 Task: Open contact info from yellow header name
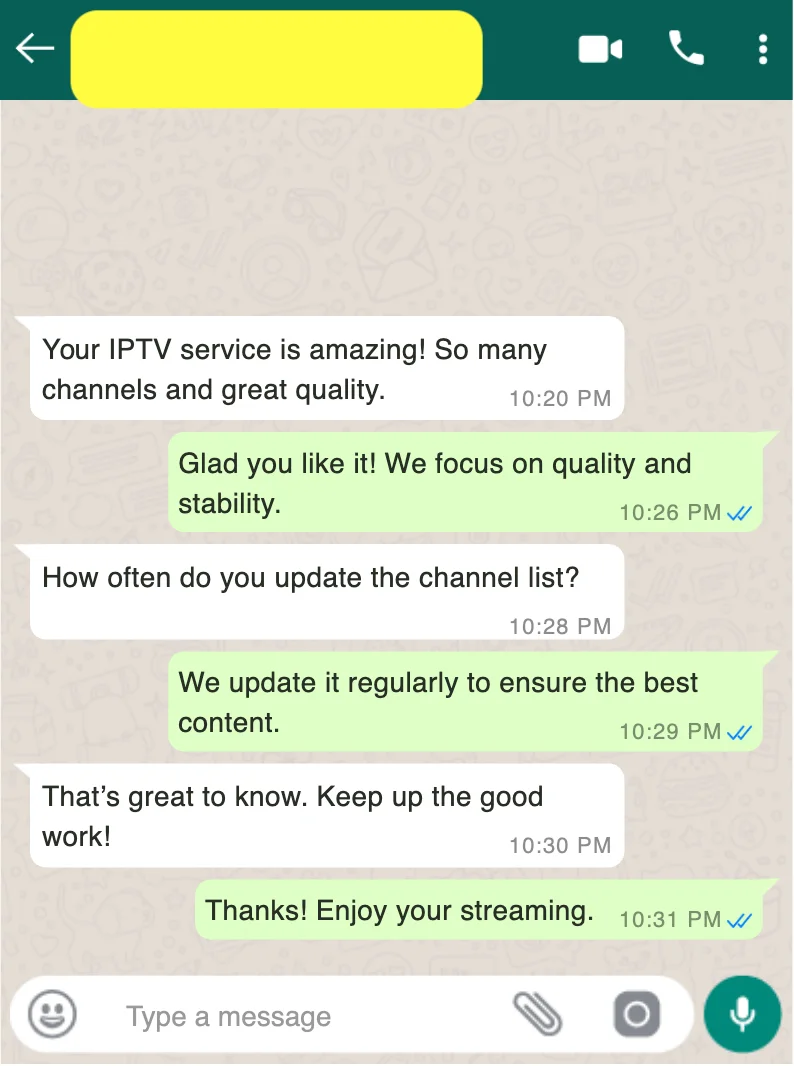pyautogui.click(x=276, y=58)
